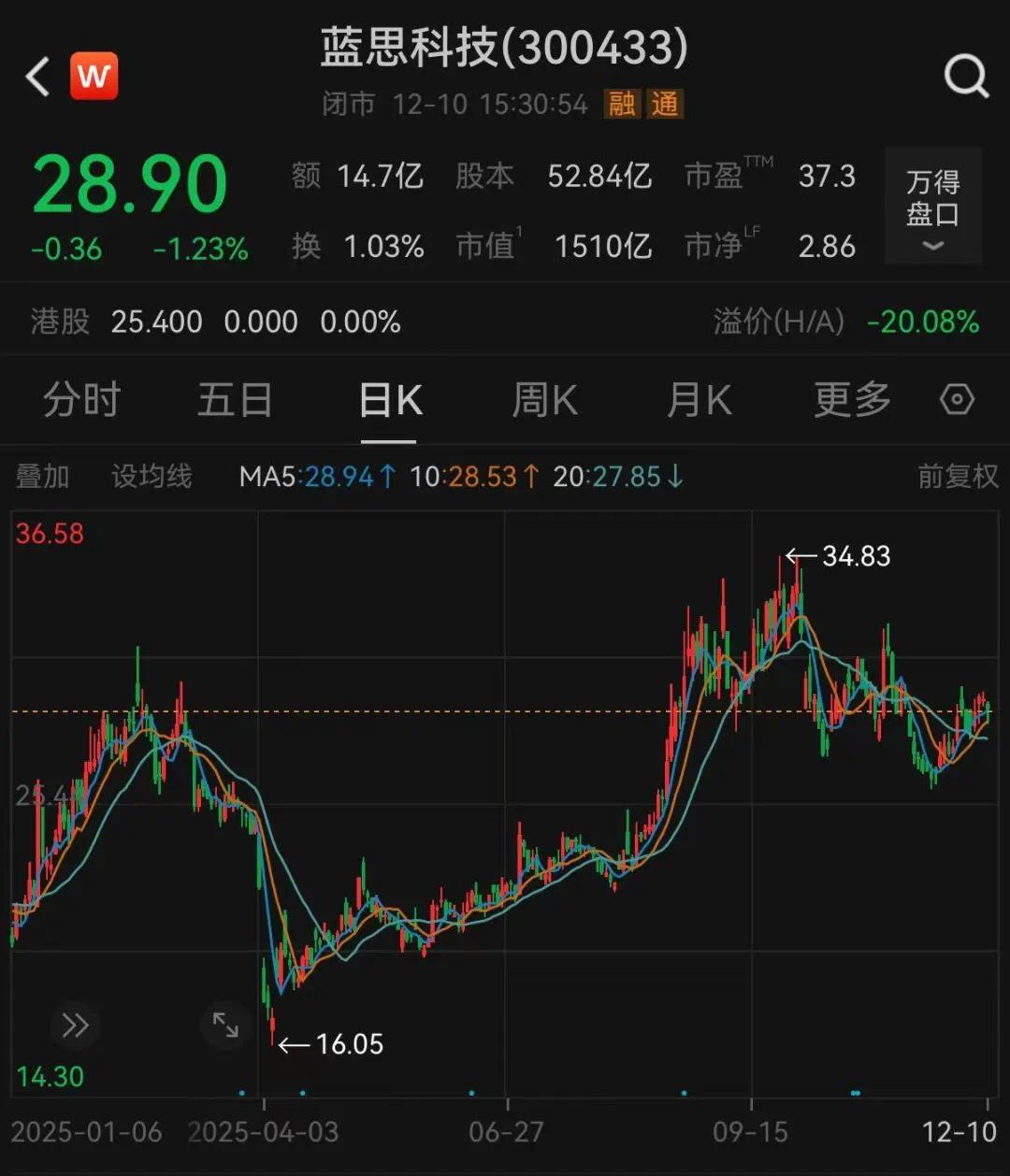This screenshot has width=1010, height=1176.
Task: Open 设均线 moving average settings
Action: (x=151, y=477)
